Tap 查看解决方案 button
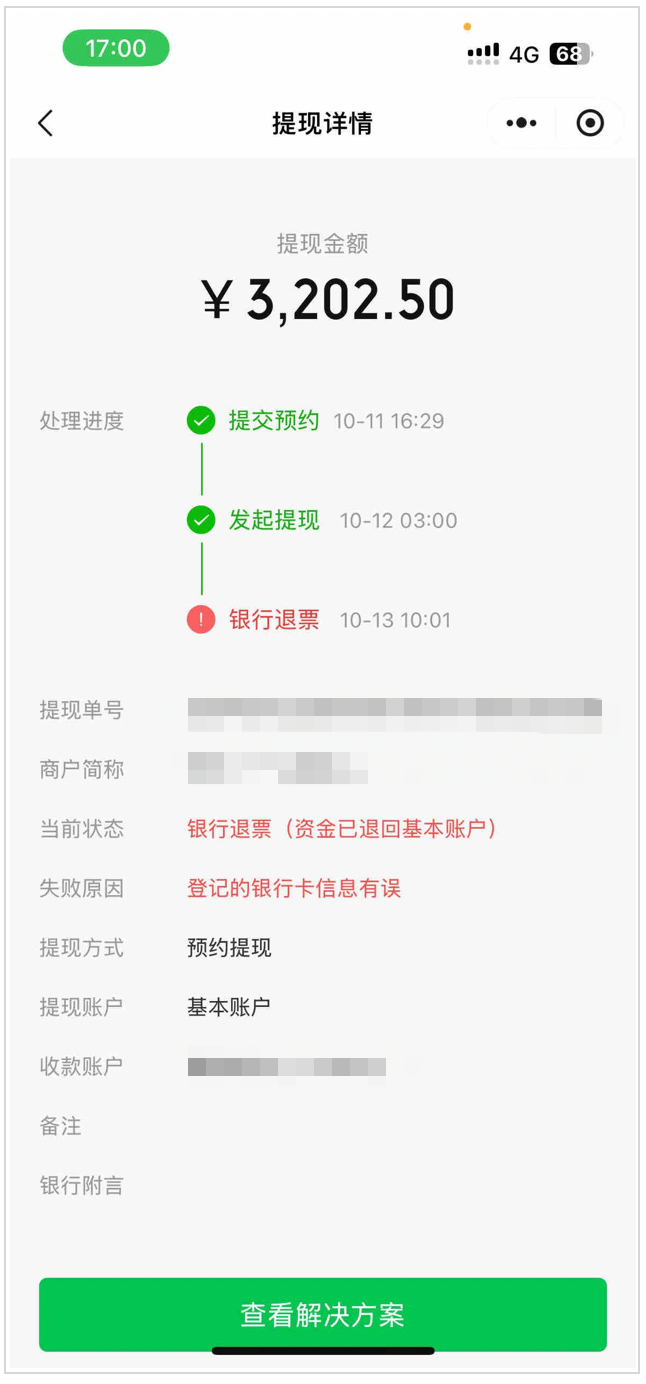 pos(322,1314)
